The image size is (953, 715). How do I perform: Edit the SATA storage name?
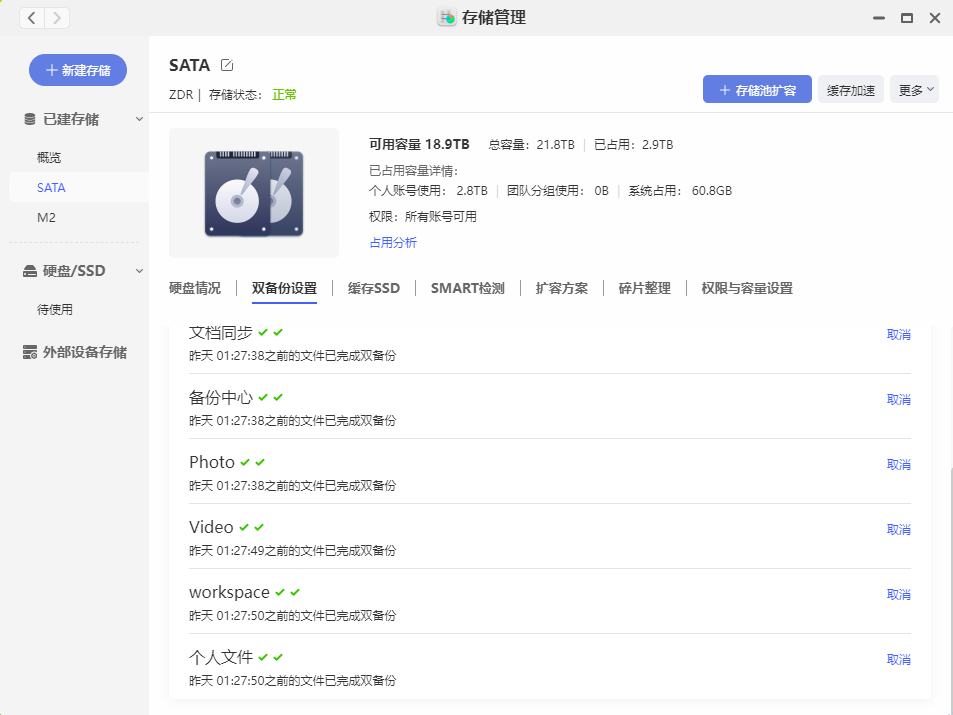227,65
